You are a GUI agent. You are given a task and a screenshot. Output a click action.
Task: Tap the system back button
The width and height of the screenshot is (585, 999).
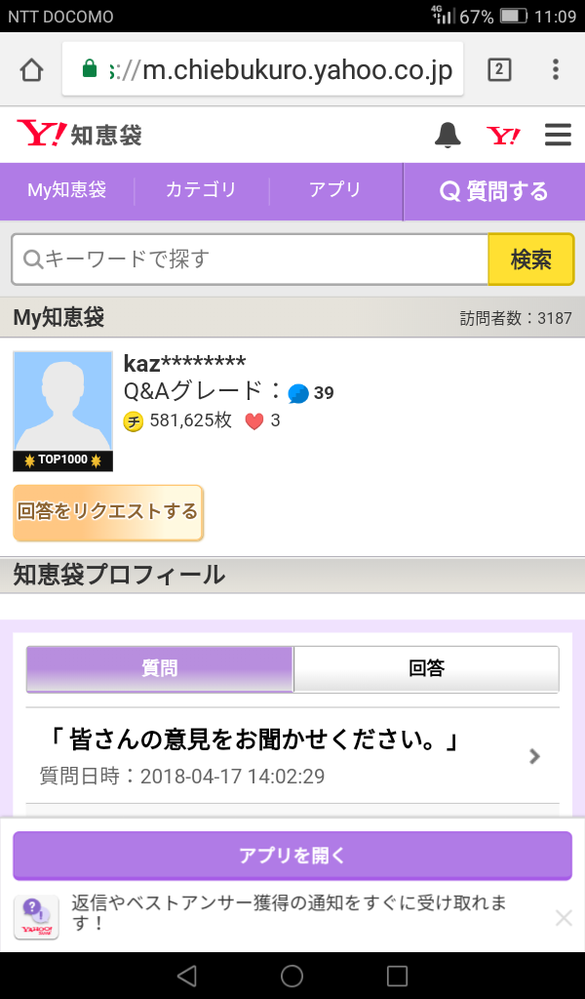[187, 975]
